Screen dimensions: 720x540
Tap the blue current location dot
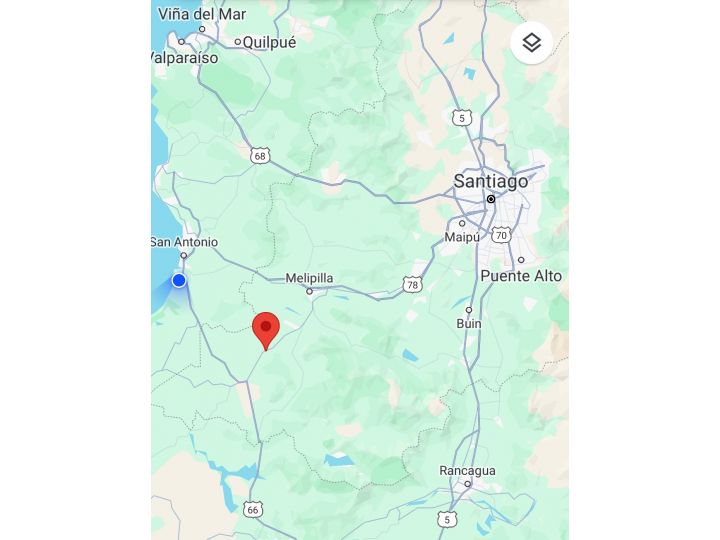coord(179,280)
